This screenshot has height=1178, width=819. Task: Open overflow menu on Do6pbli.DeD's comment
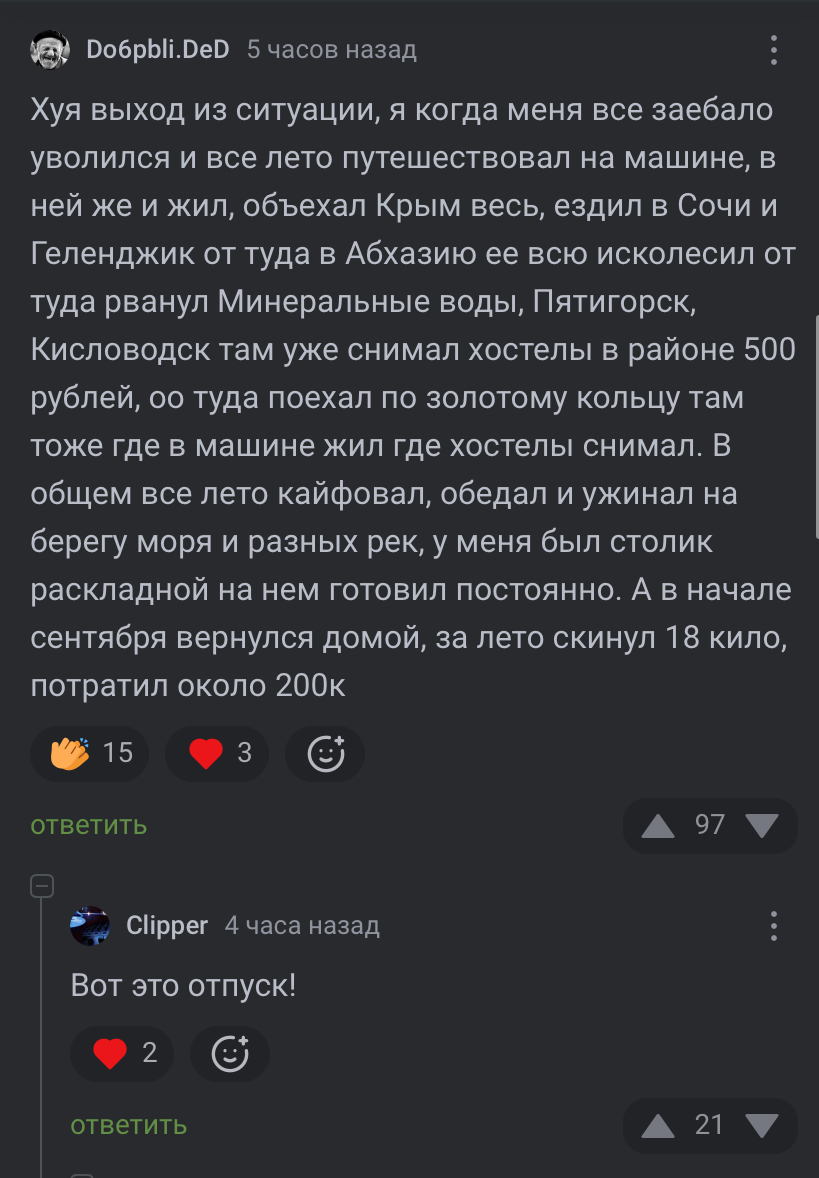[x=774, y=49]
